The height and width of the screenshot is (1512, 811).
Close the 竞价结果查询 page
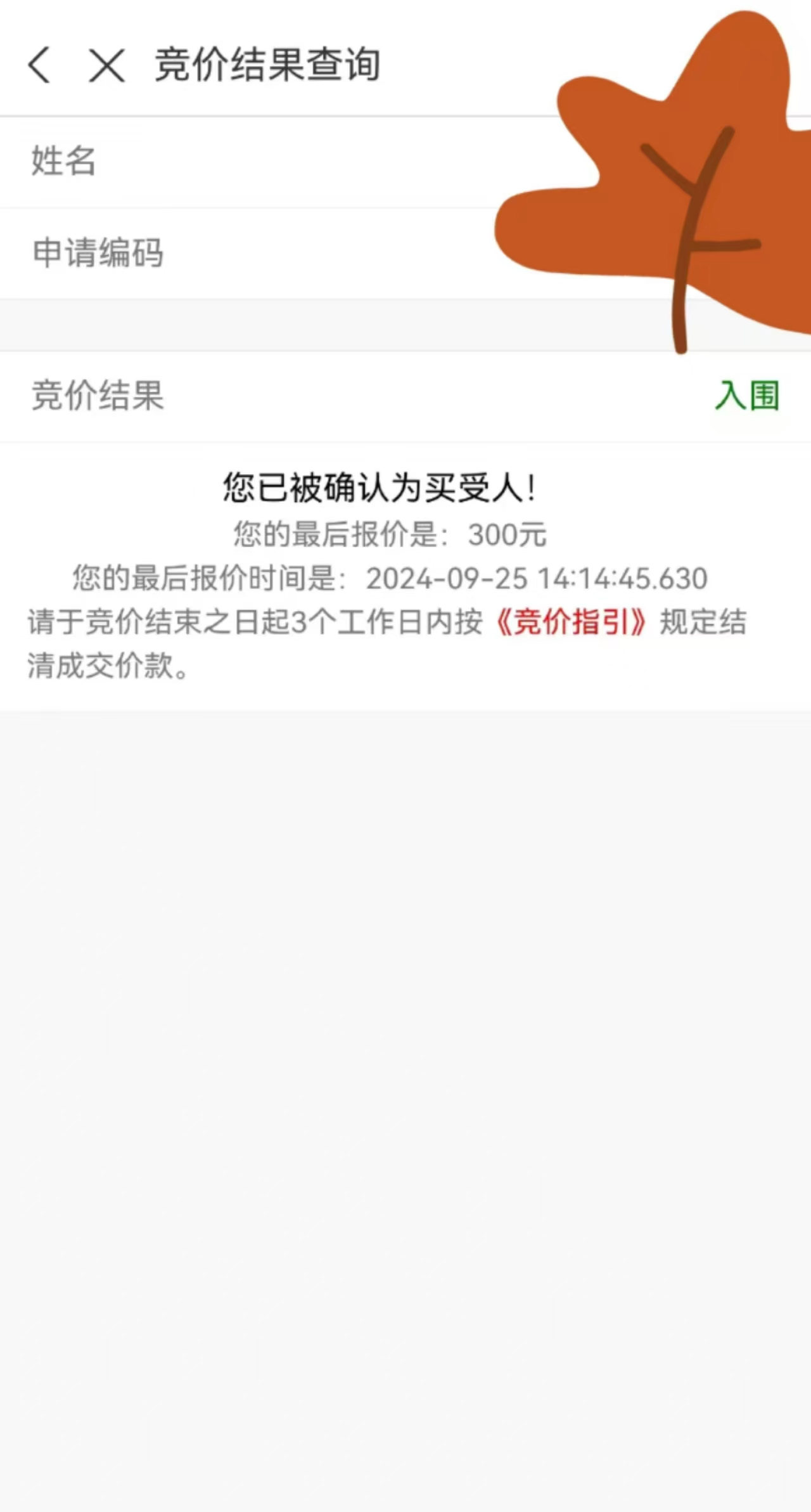click(x=106, y=65)
